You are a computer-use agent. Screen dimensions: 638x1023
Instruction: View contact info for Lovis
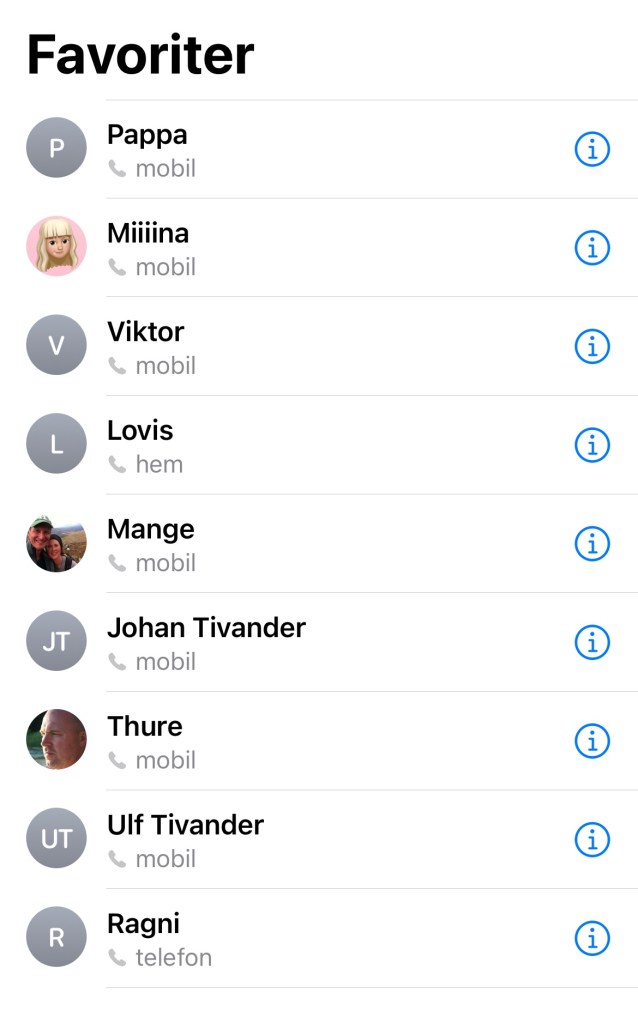tap(592, 445)
